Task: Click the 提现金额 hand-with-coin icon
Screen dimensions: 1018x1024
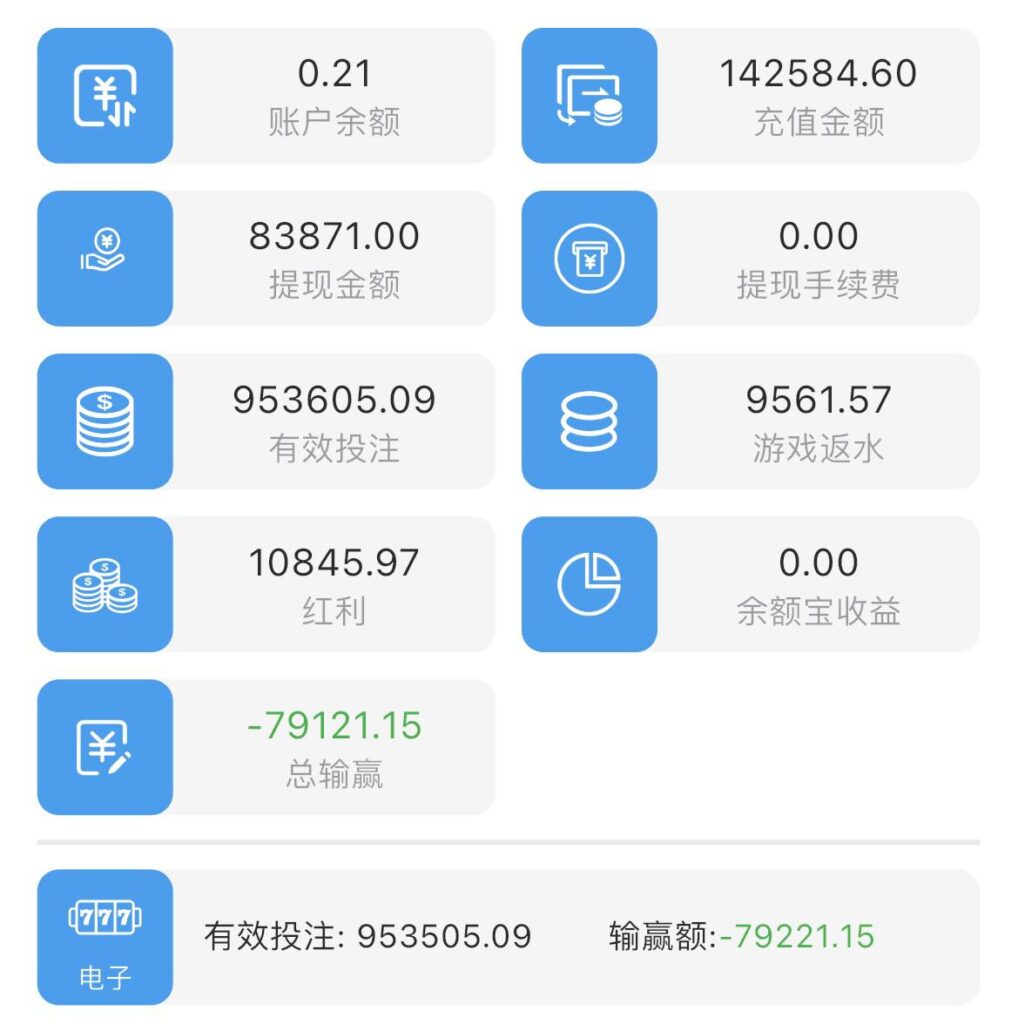Action: 104,258
